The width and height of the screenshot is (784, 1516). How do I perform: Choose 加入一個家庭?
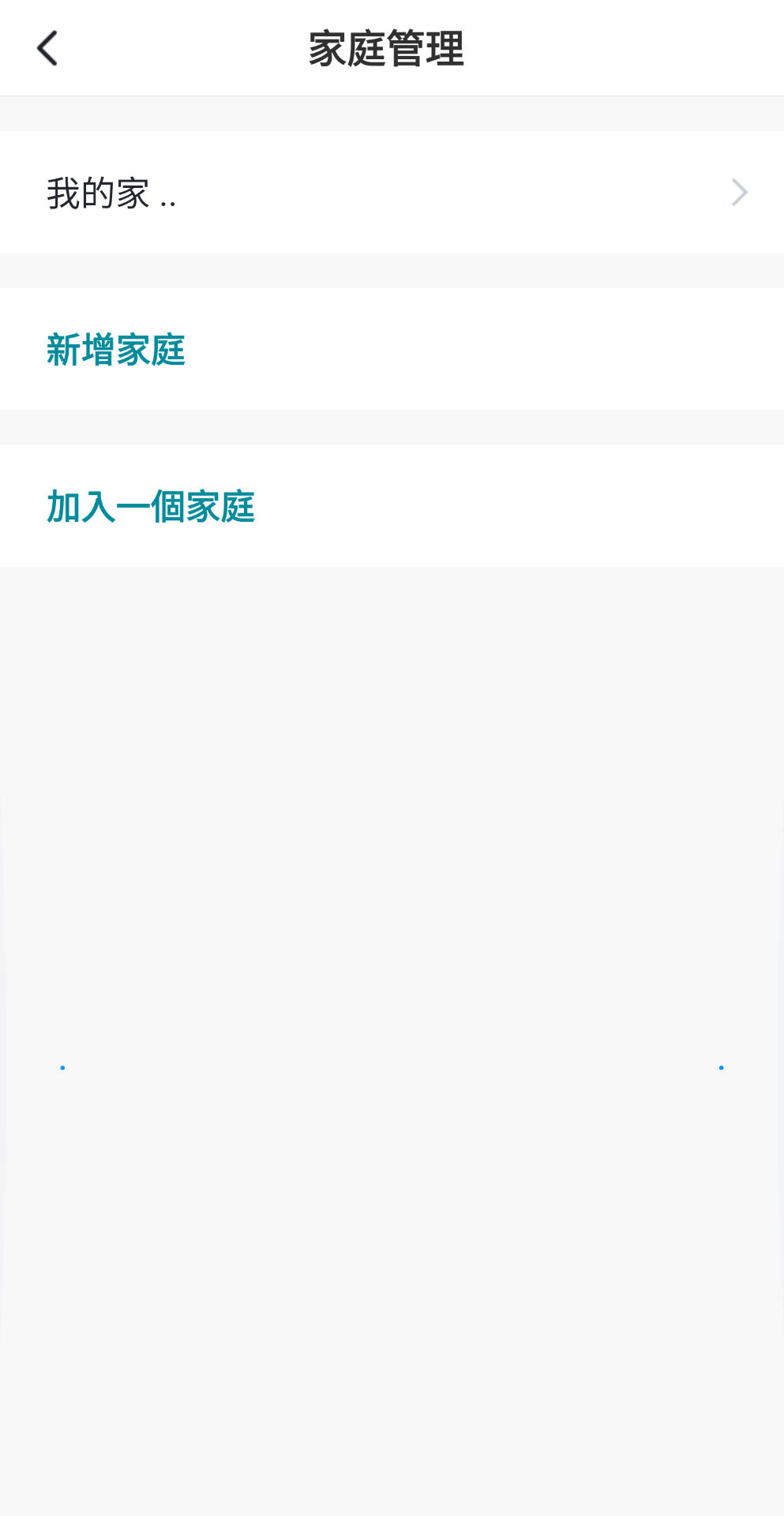[151, 507]
